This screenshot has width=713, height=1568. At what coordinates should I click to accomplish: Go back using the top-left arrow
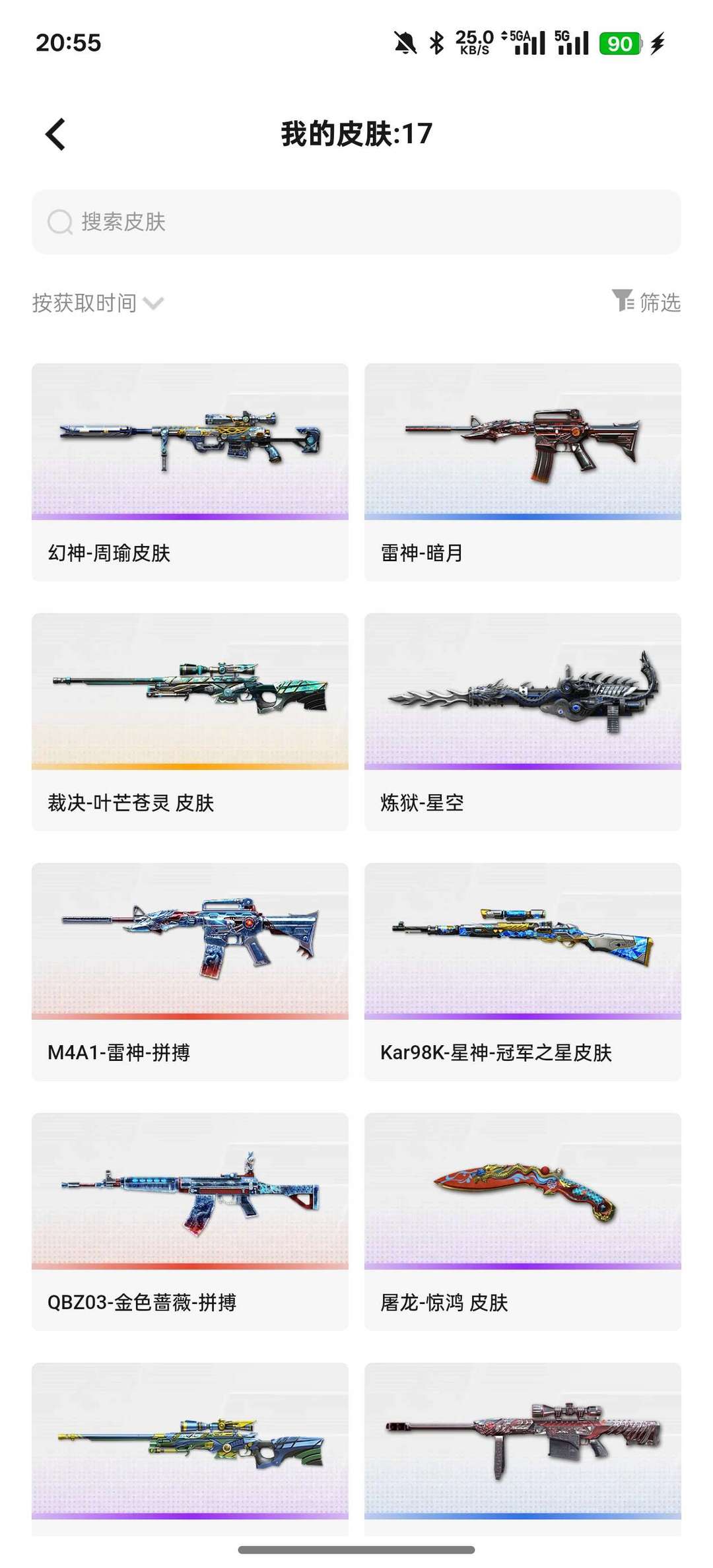coord(55,134)
